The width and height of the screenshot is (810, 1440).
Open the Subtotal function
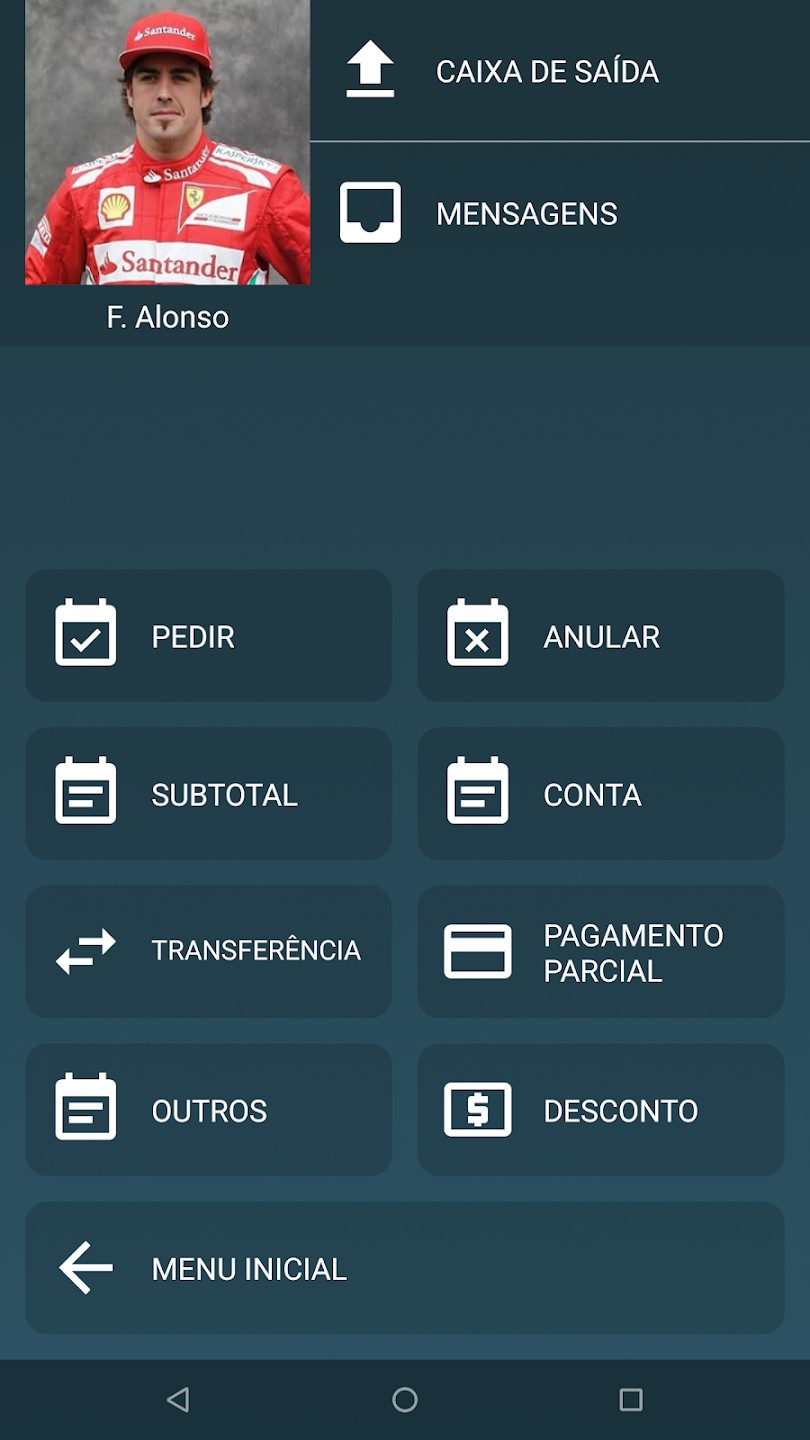click(208, 794)
